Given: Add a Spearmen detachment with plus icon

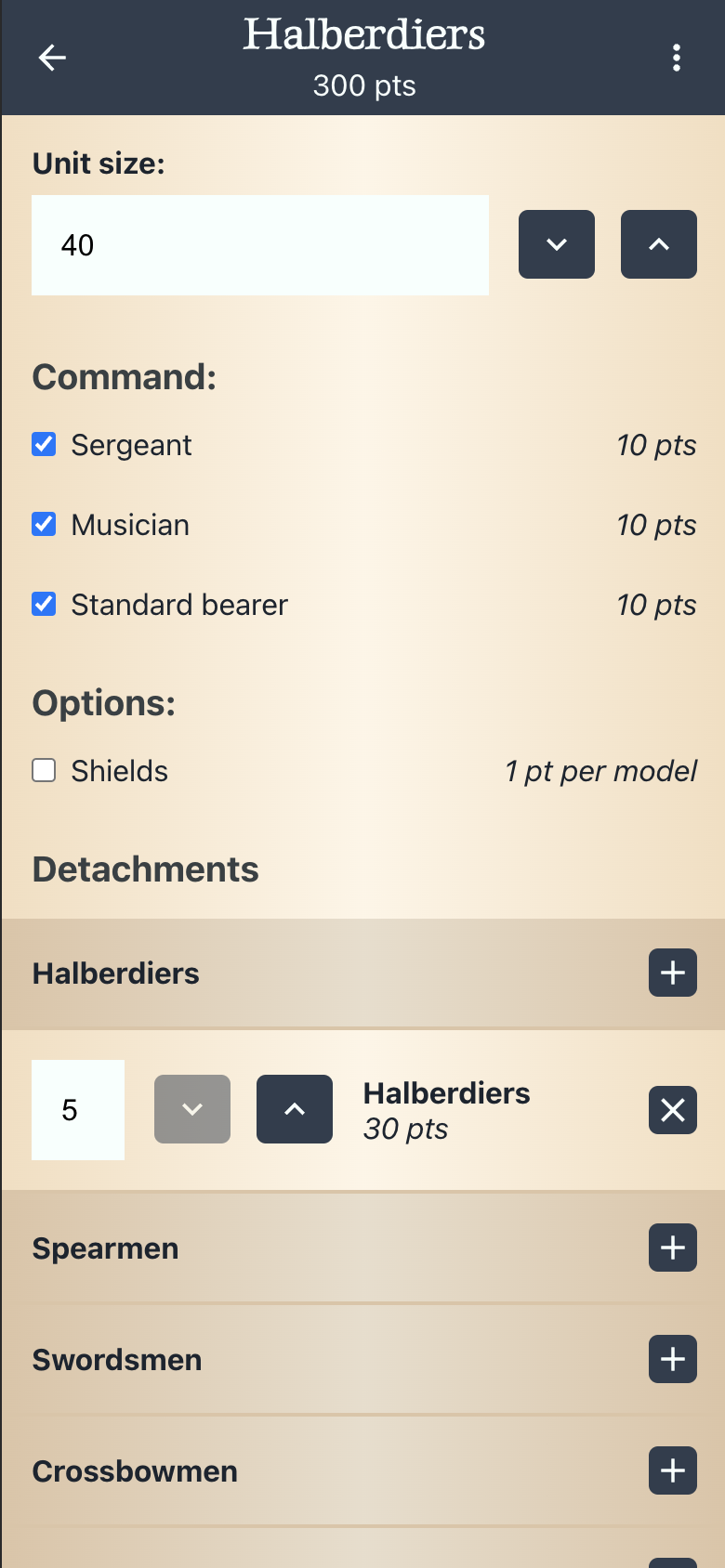Looking at the screenshot, I should click(672, 1248).
